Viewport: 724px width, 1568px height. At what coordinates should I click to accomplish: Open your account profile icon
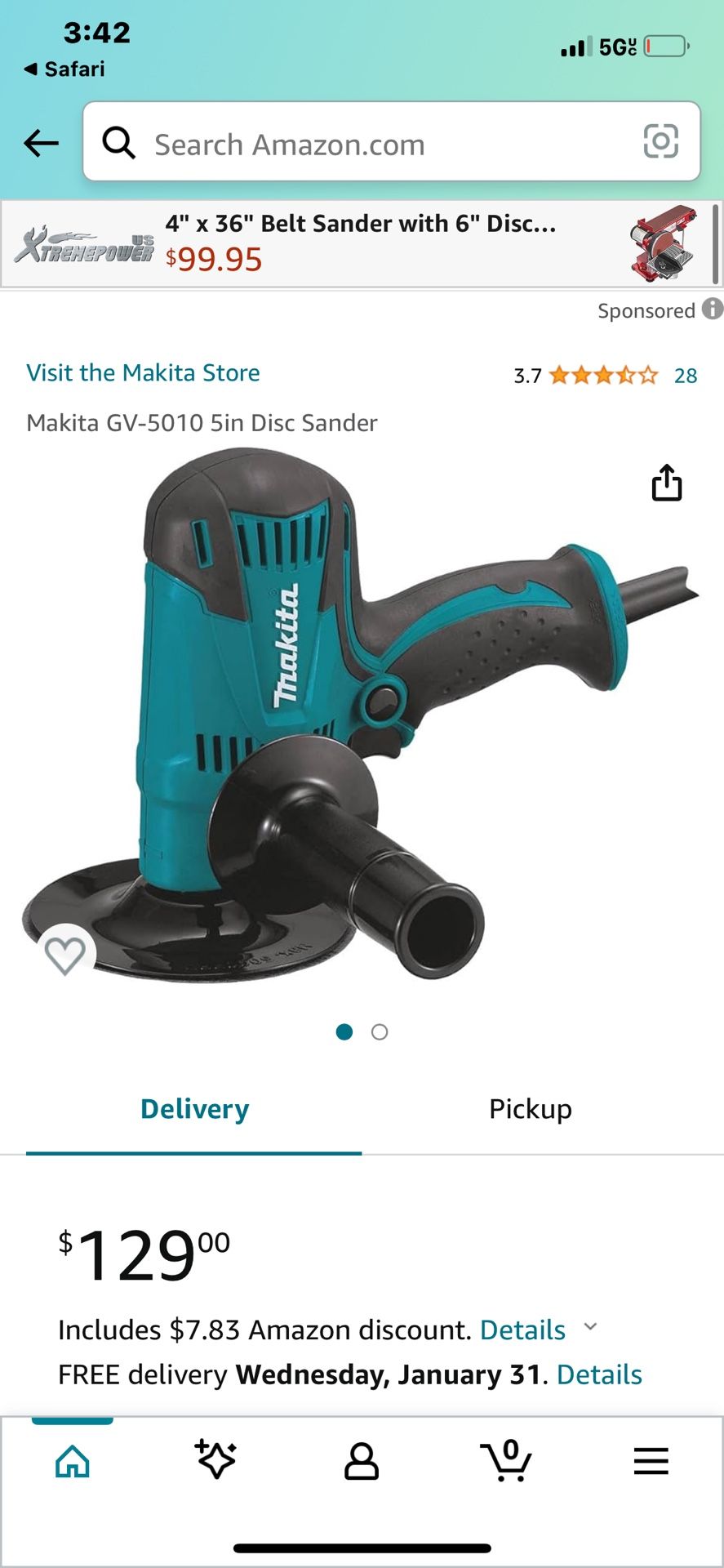[x=362, y=1462]
